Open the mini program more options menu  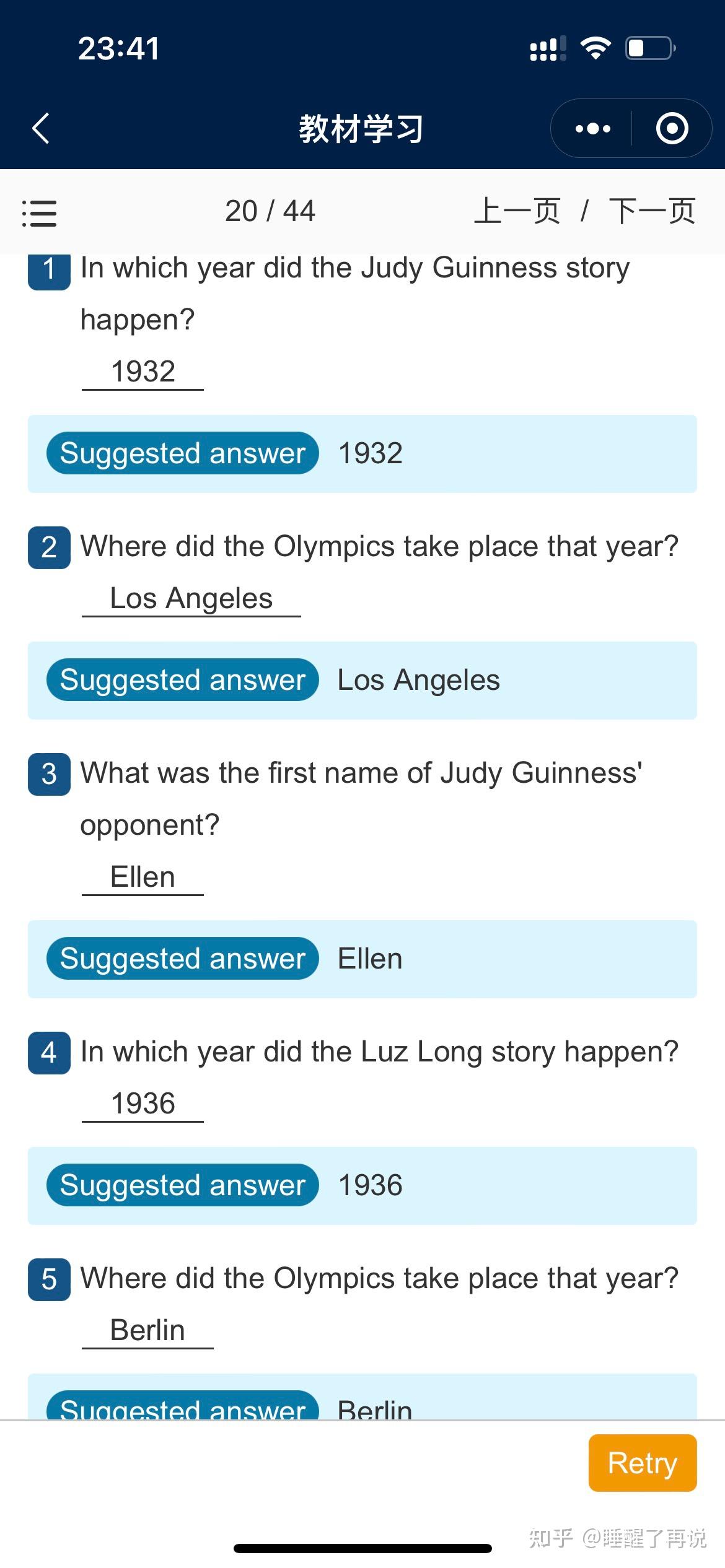pyautogui.click(x=592, y=129)
